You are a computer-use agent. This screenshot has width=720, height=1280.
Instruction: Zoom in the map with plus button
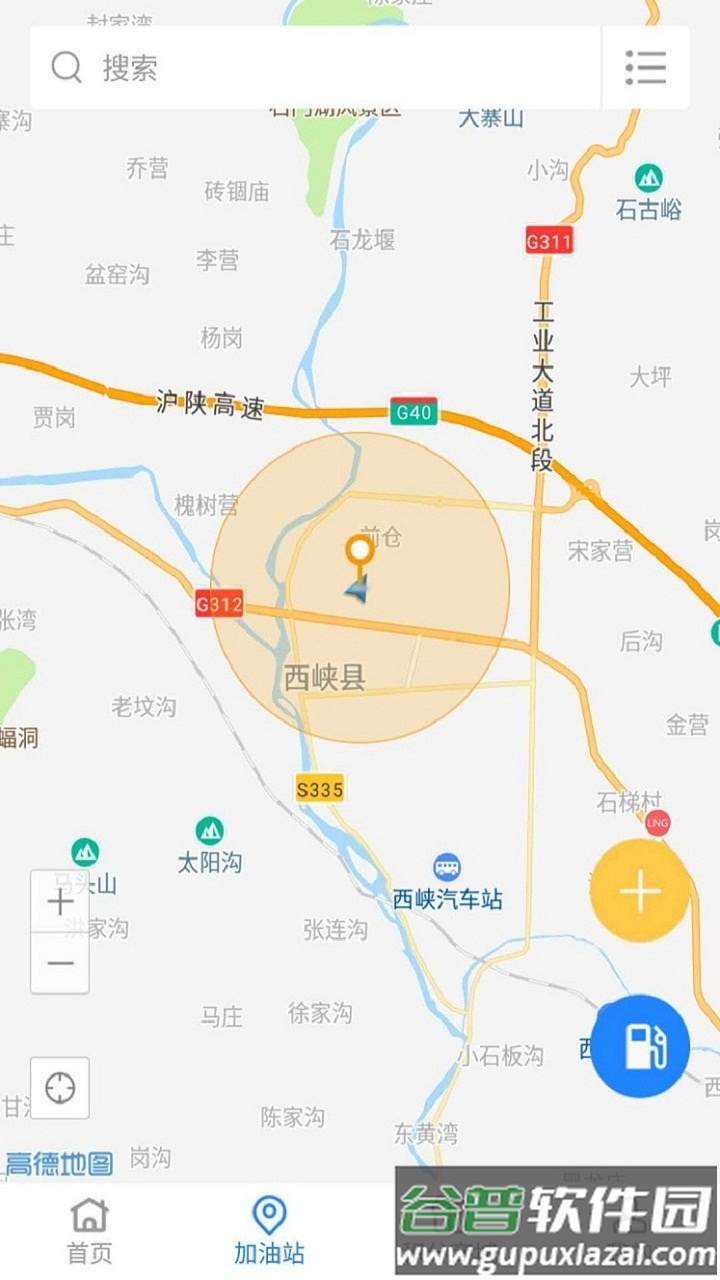click(60, 902)
